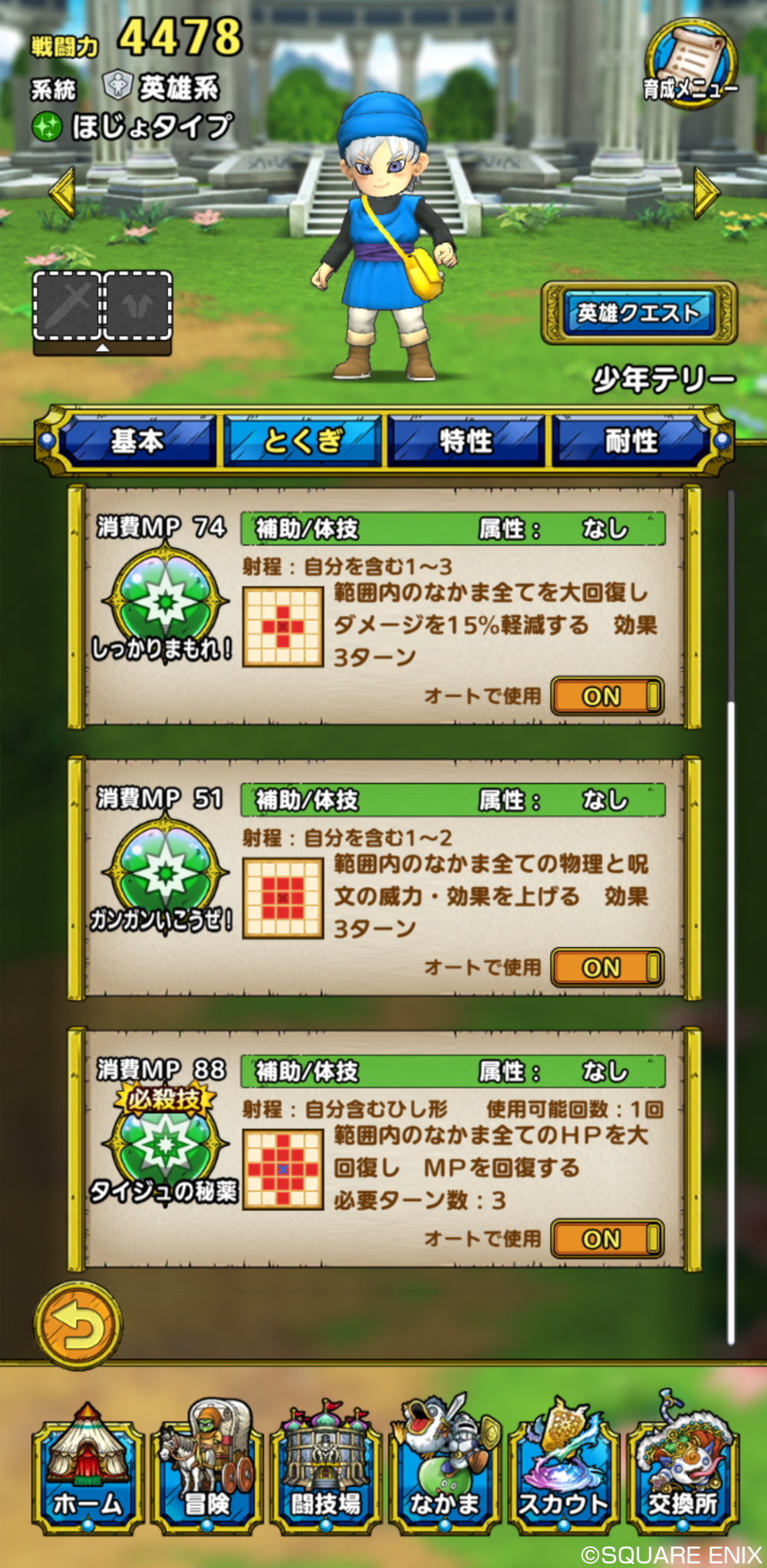The height and width of the screenshot is (1568, 767).
Task: Select the とくぎ tab
Action: (302, 441)
